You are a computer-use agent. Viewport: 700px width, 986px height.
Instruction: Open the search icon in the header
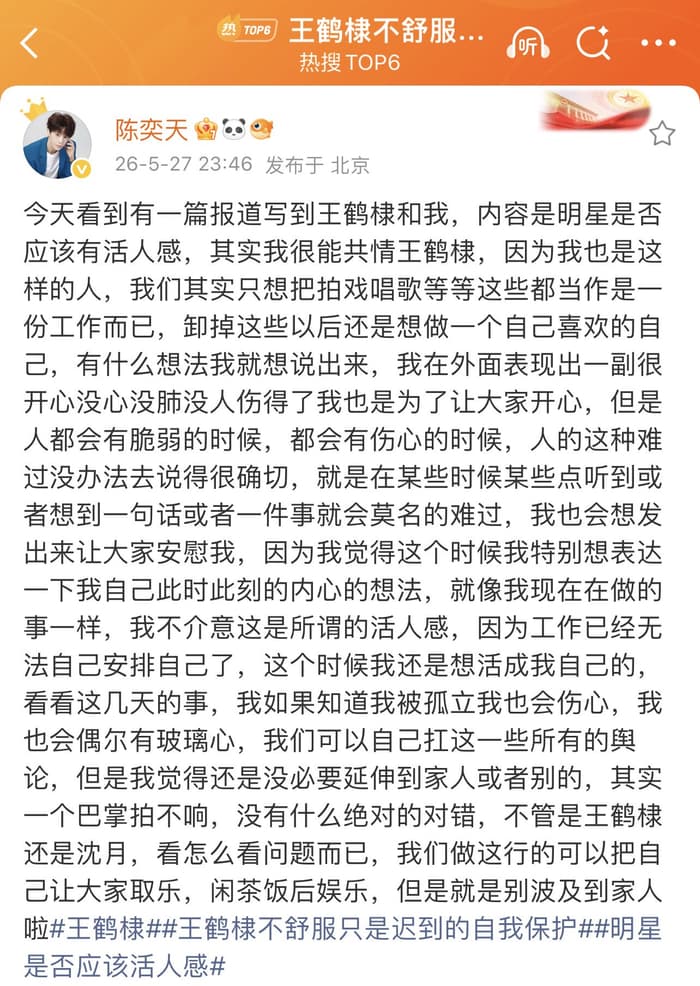(593, 43)
